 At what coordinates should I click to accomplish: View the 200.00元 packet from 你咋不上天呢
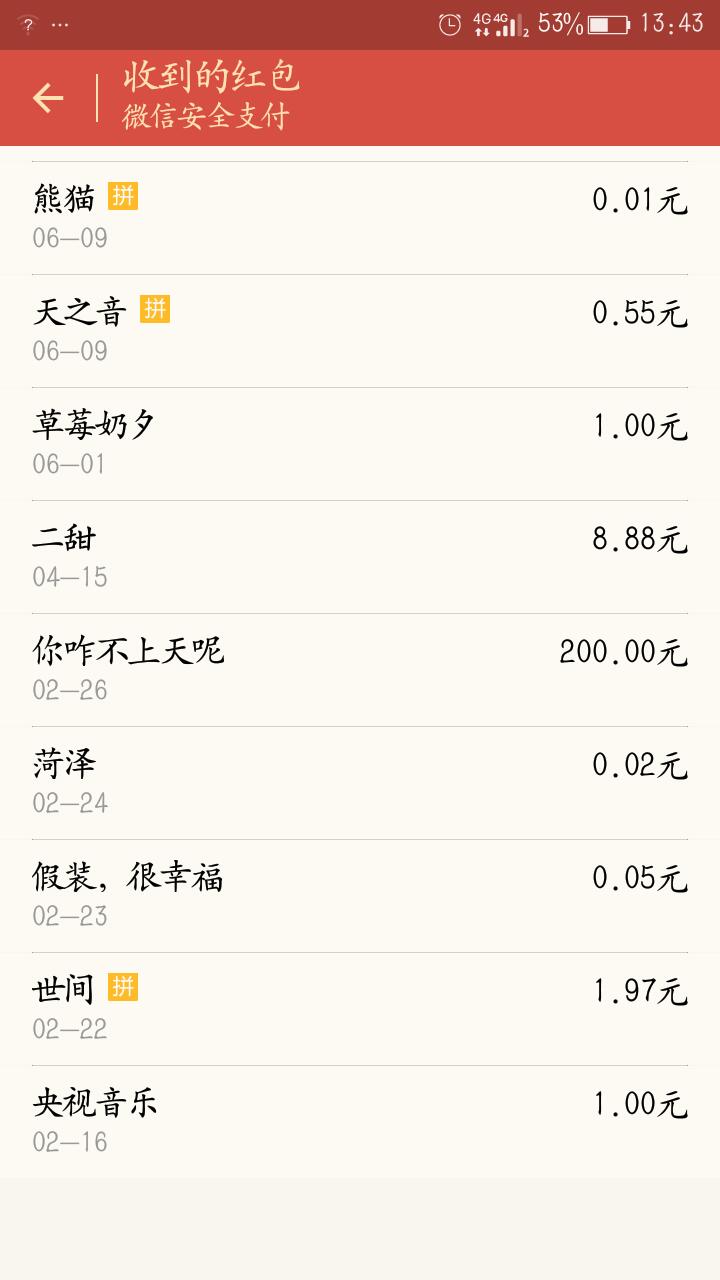click(x=360, y=670)
